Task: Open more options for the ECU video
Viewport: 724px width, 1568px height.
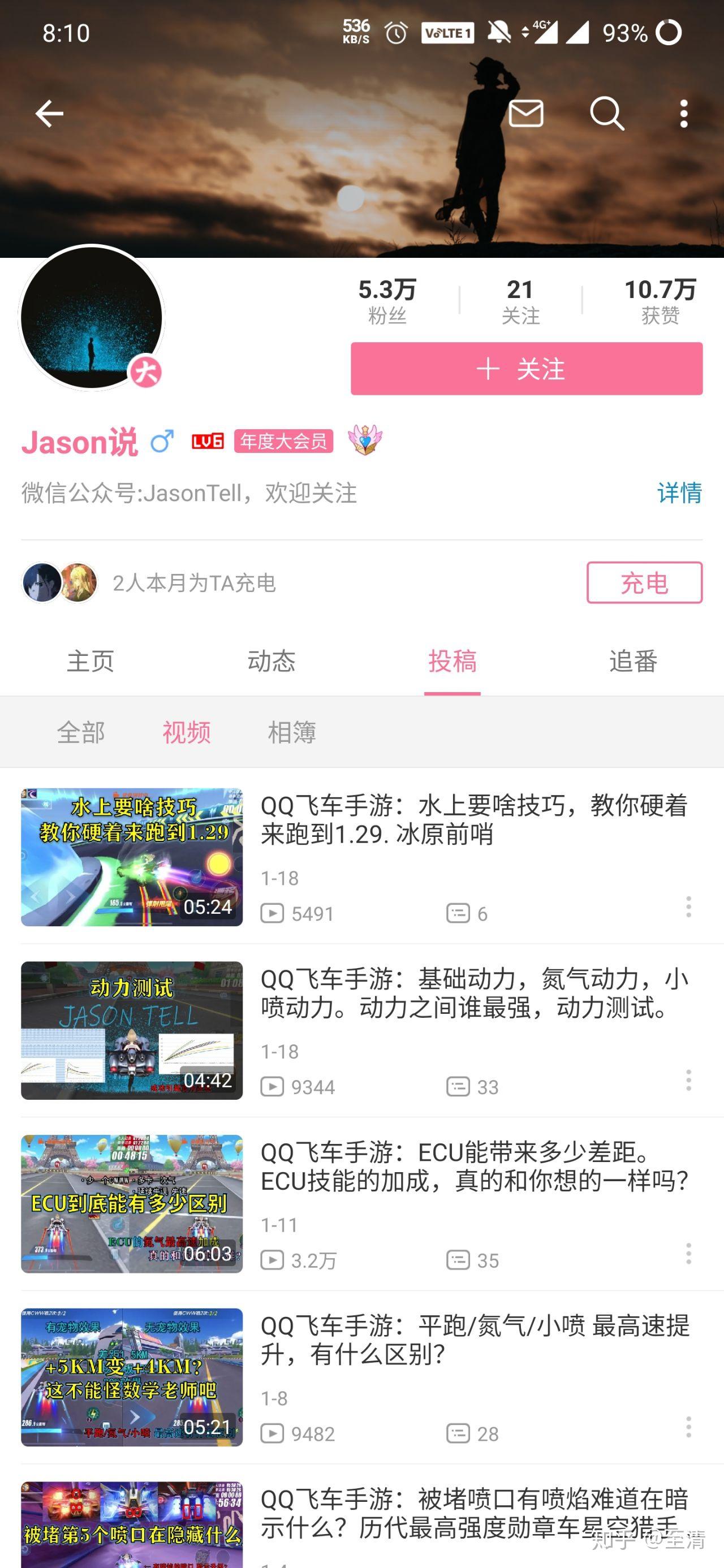Action: 688,1253
